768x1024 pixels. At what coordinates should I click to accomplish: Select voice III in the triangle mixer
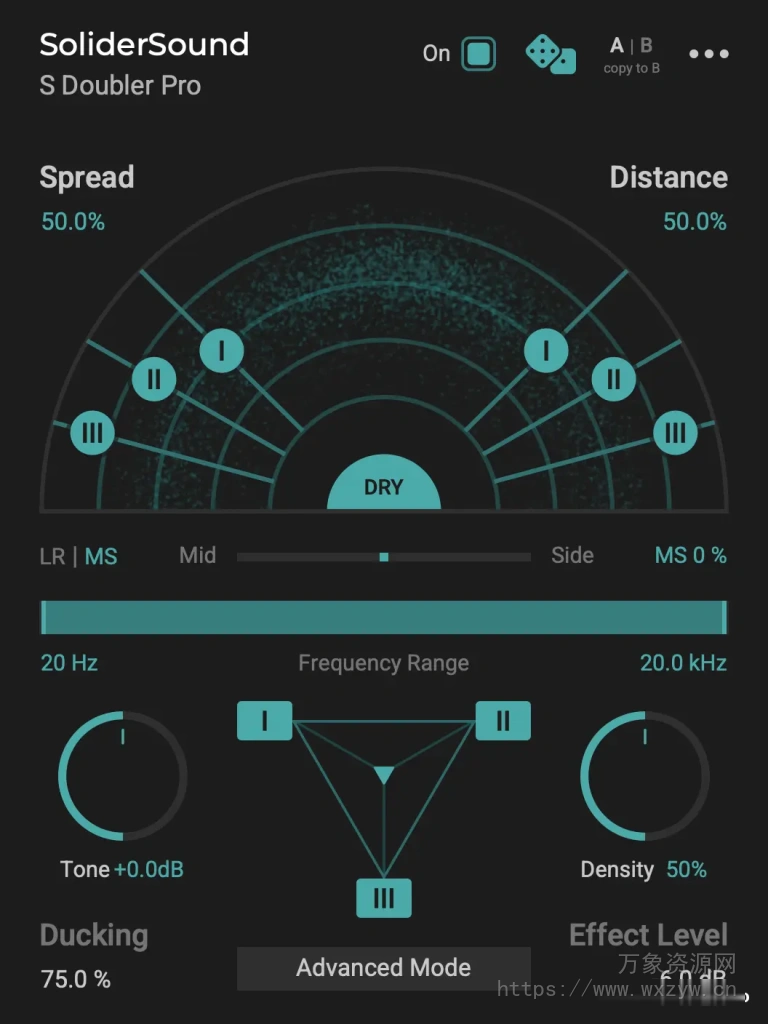[384, 897]
